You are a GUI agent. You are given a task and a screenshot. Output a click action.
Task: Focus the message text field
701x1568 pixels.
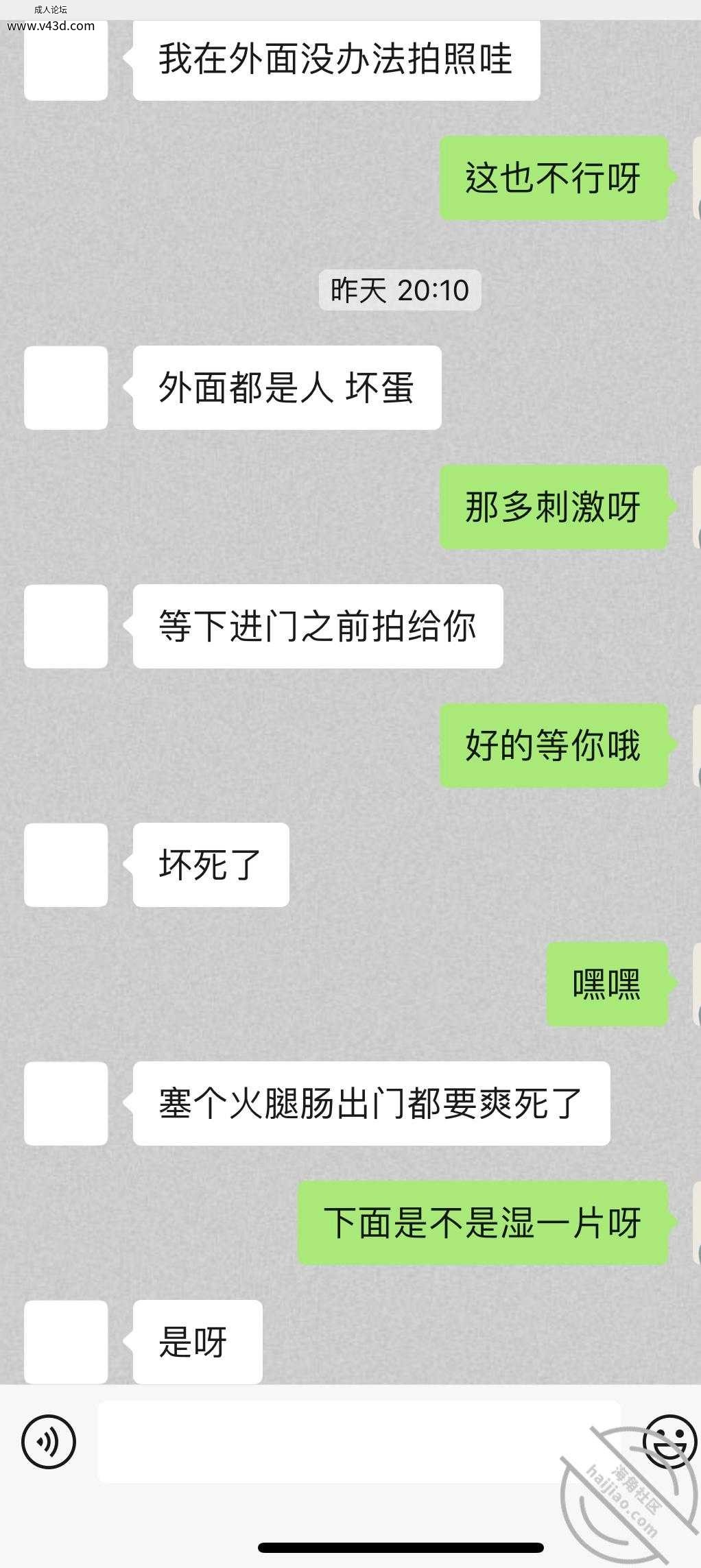[357, 1443]
